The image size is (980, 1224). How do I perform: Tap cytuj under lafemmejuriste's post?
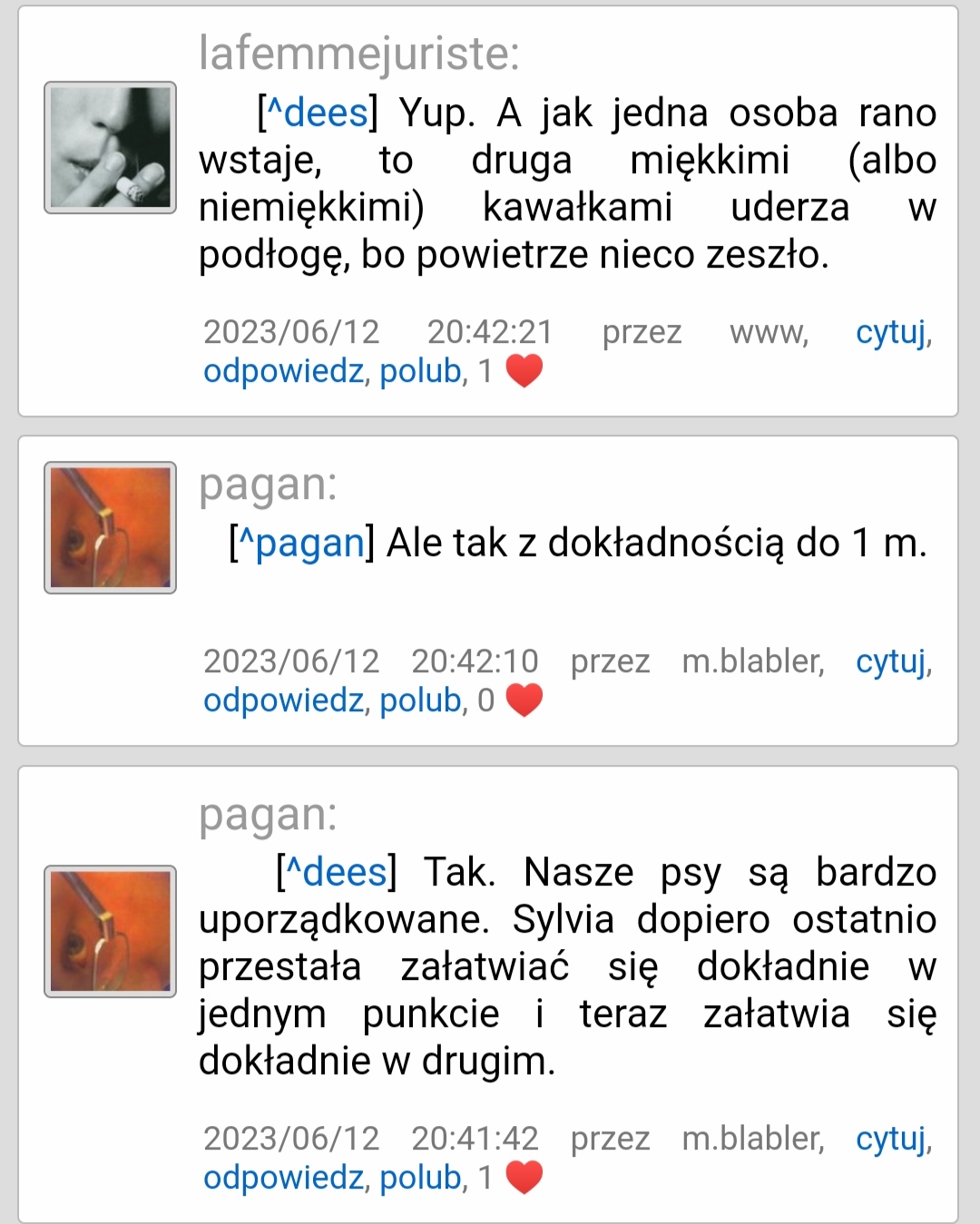click(x=891, y=333)
